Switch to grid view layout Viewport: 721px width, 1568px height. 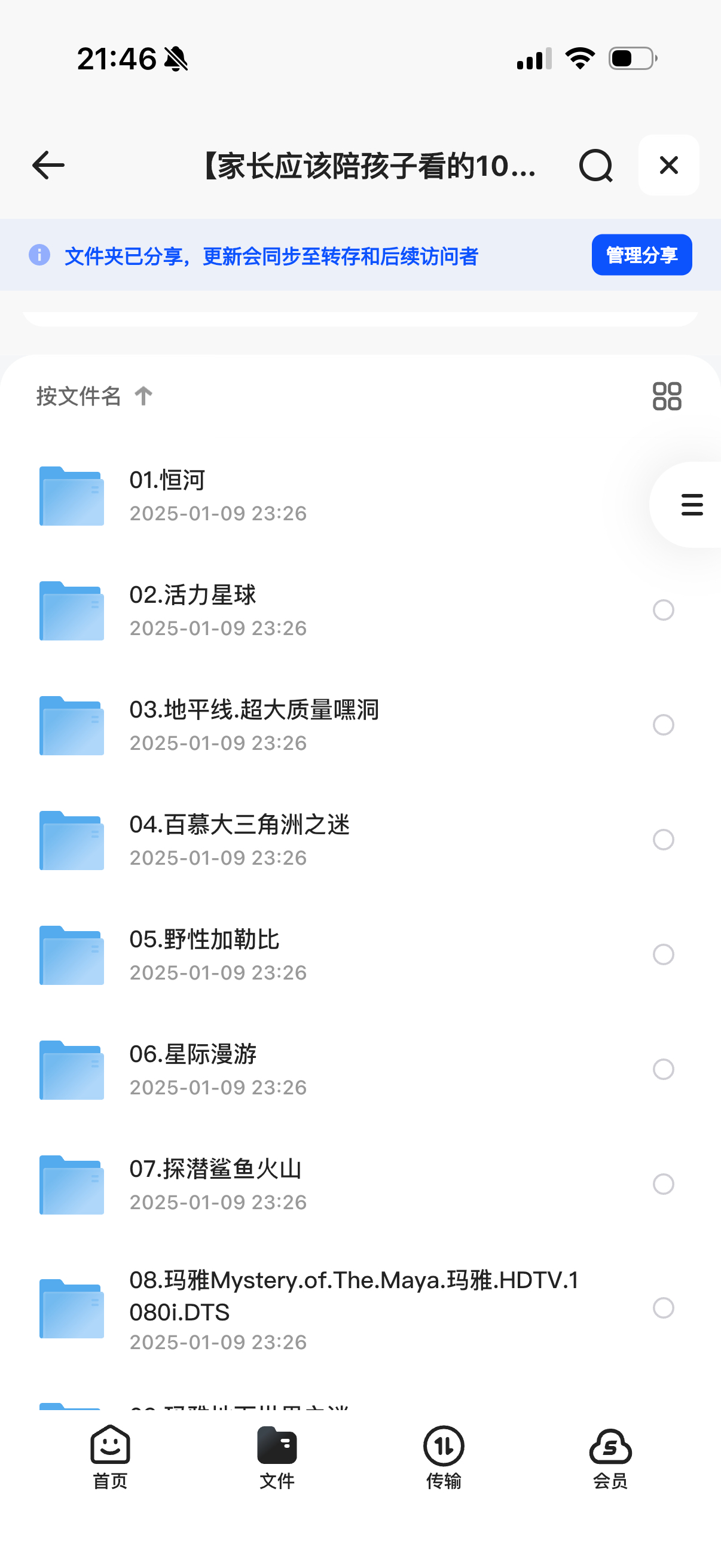(666, 396)
